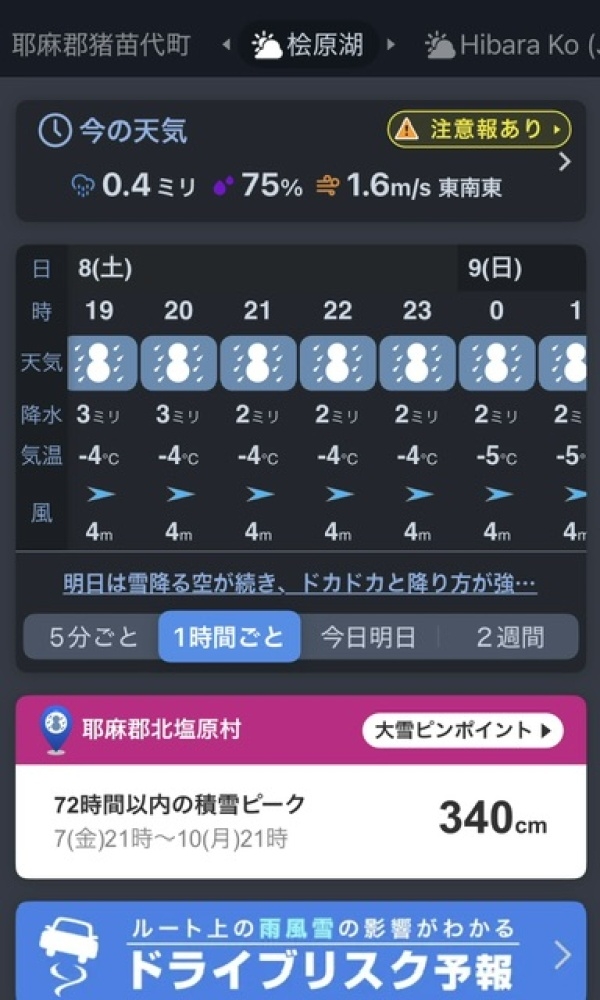Open 大雪ピンポイント button
This screenshot has height=1000, width=600.
[462, 730]
